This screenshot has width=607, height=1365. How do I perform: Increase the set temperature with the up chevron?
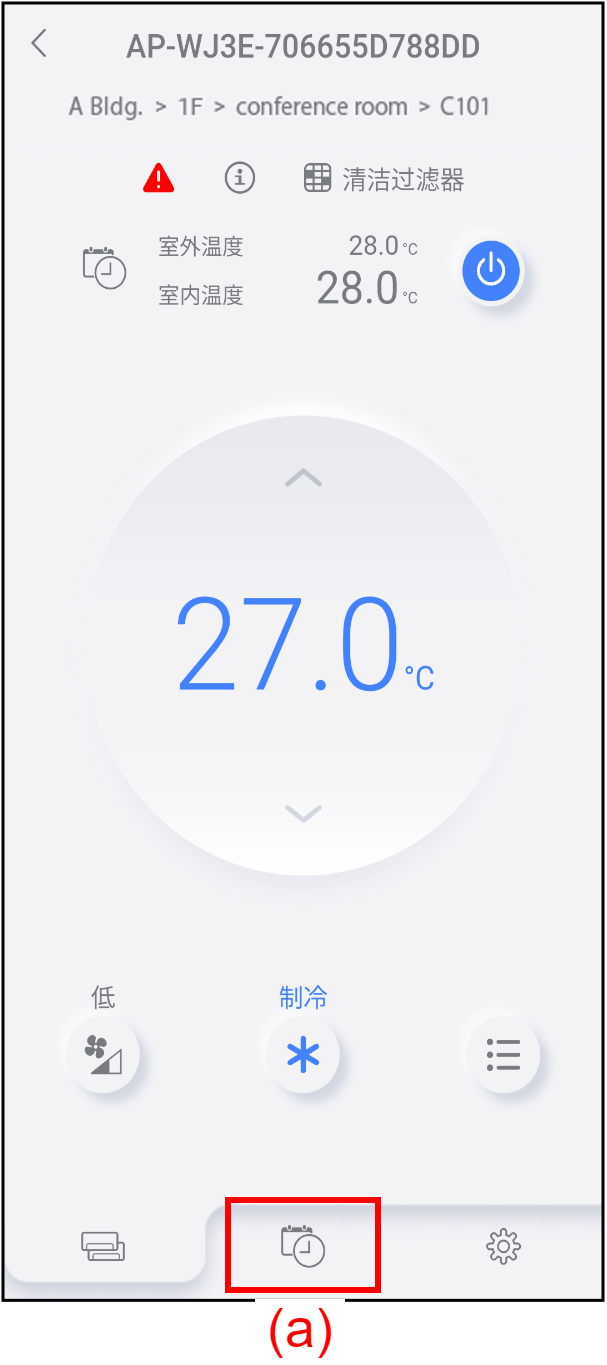[x=303, y=478]
